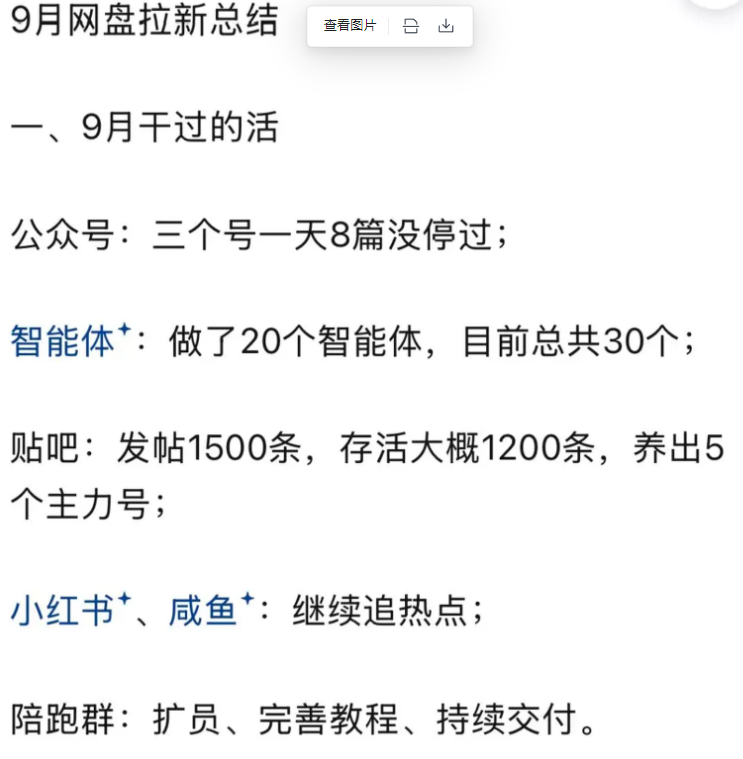Image resolution: width=743 pixels, height=759 pixels.
Task: Click the image recognition icon in the toolbar
Action: (x=410, y=26)
